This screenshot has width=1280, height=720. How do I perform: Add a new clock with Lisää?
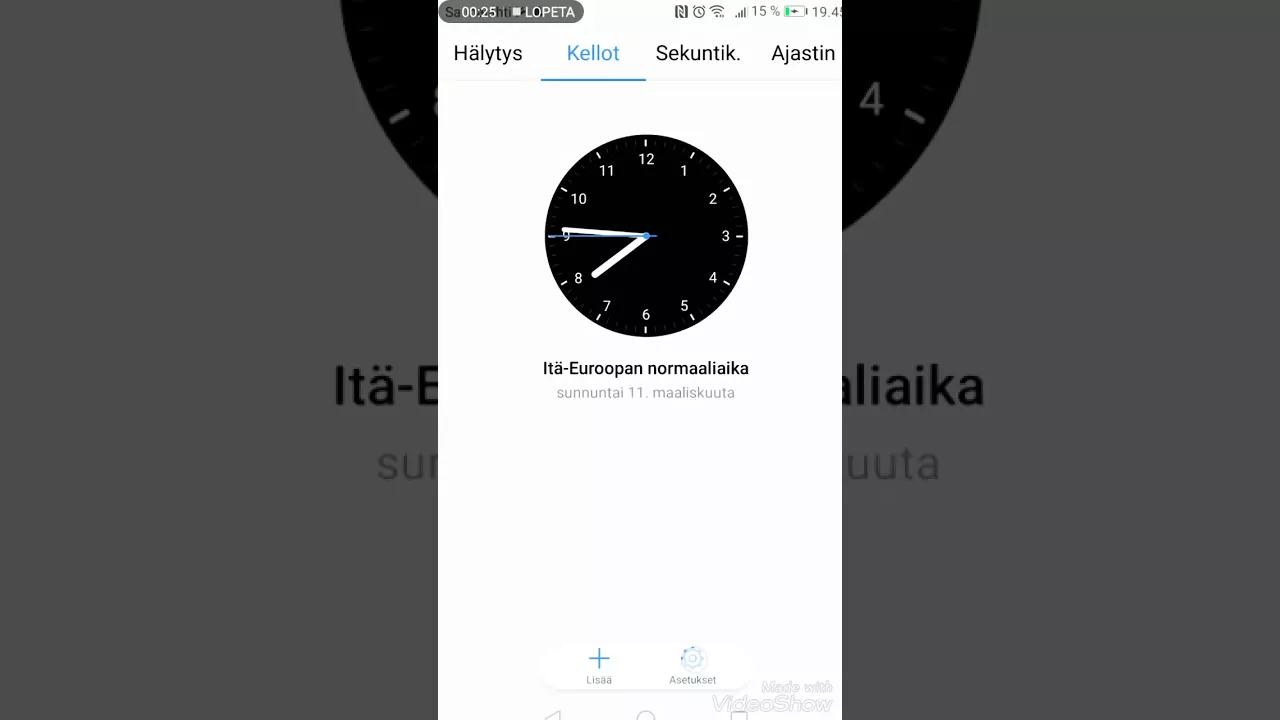(x=599, y=664)
